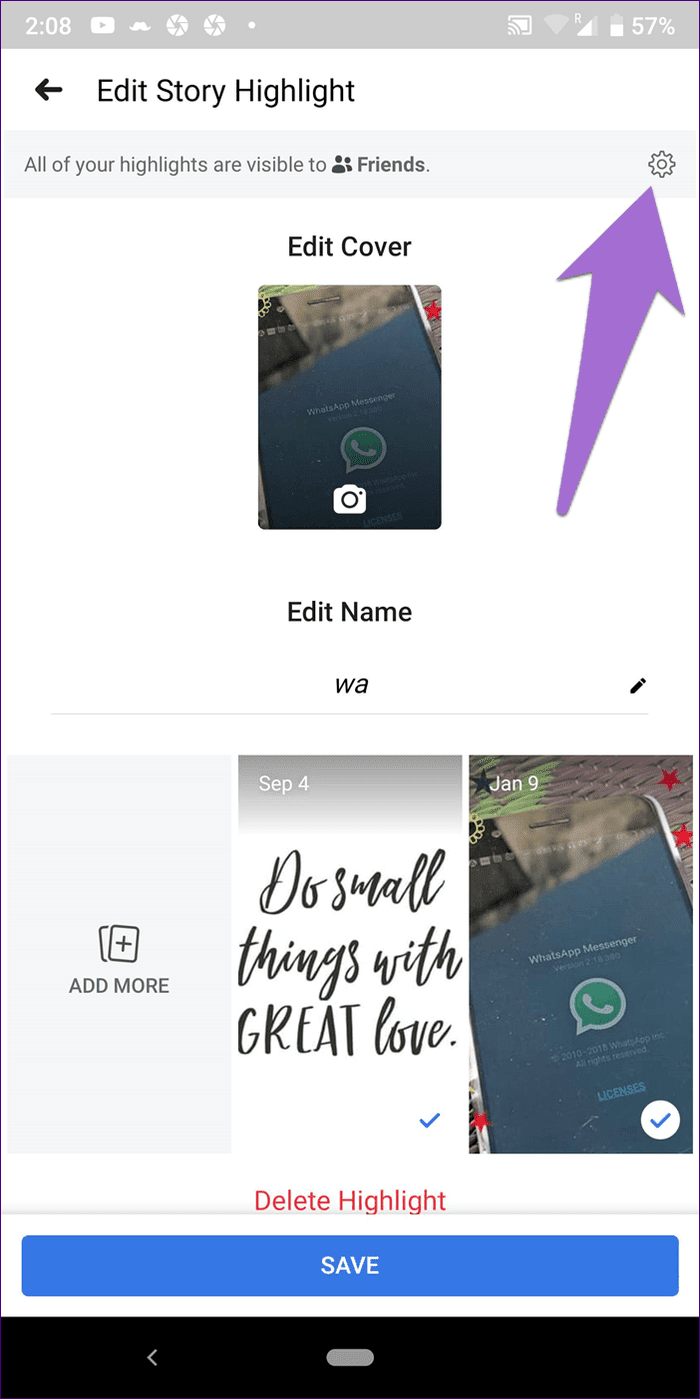Edit the highlight name field

349,686
